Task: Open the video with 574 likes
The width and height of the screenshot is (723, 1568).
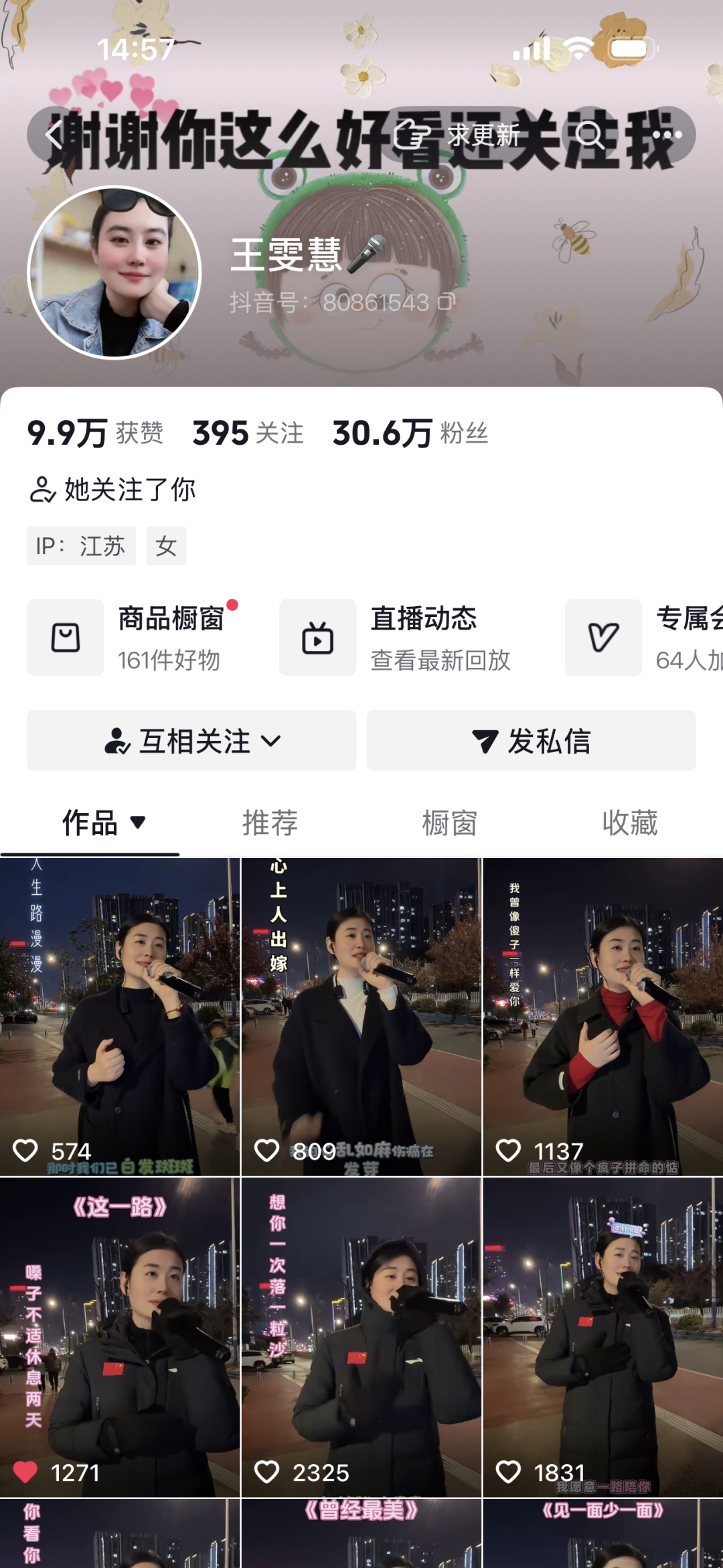Action: [x=120, y=1017]
